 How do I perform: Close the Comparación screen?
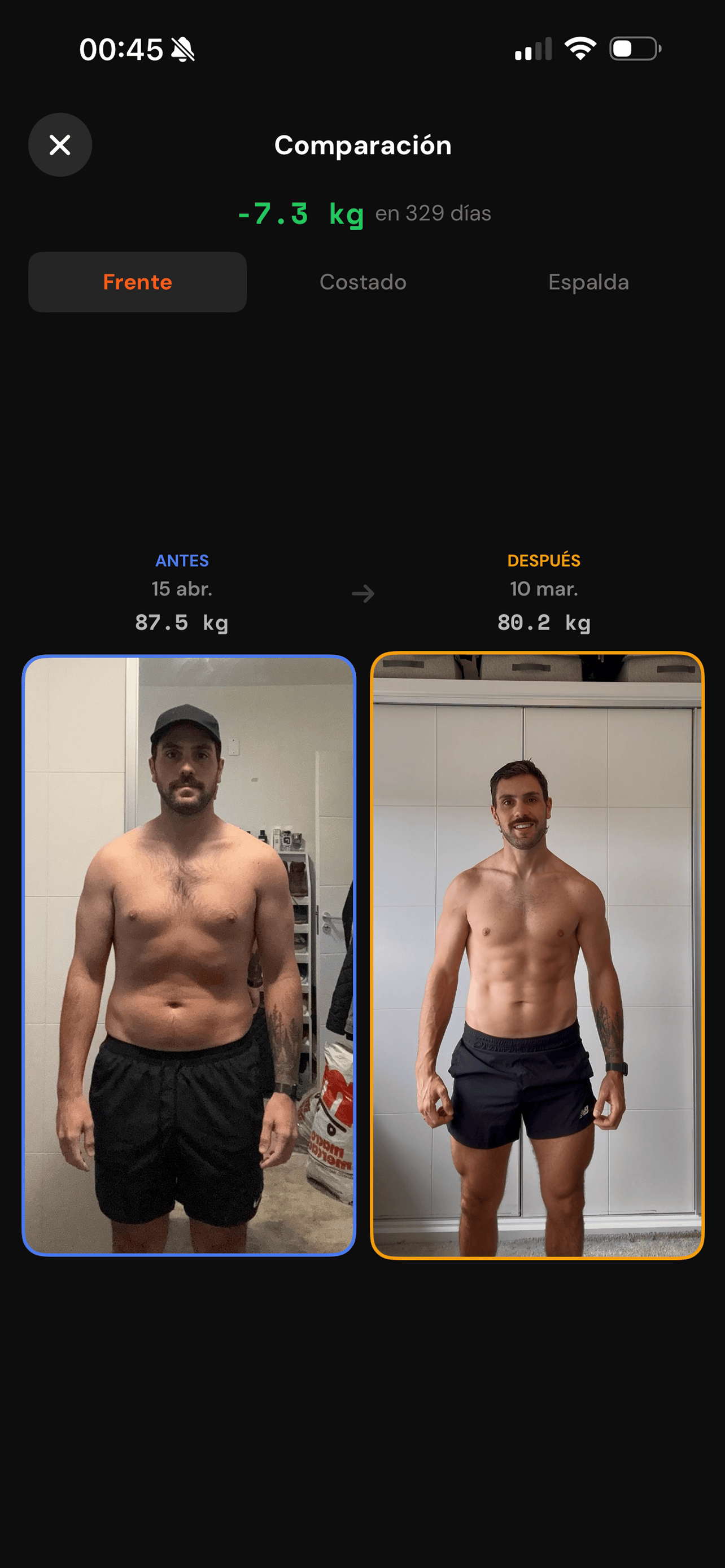(60, 145)
